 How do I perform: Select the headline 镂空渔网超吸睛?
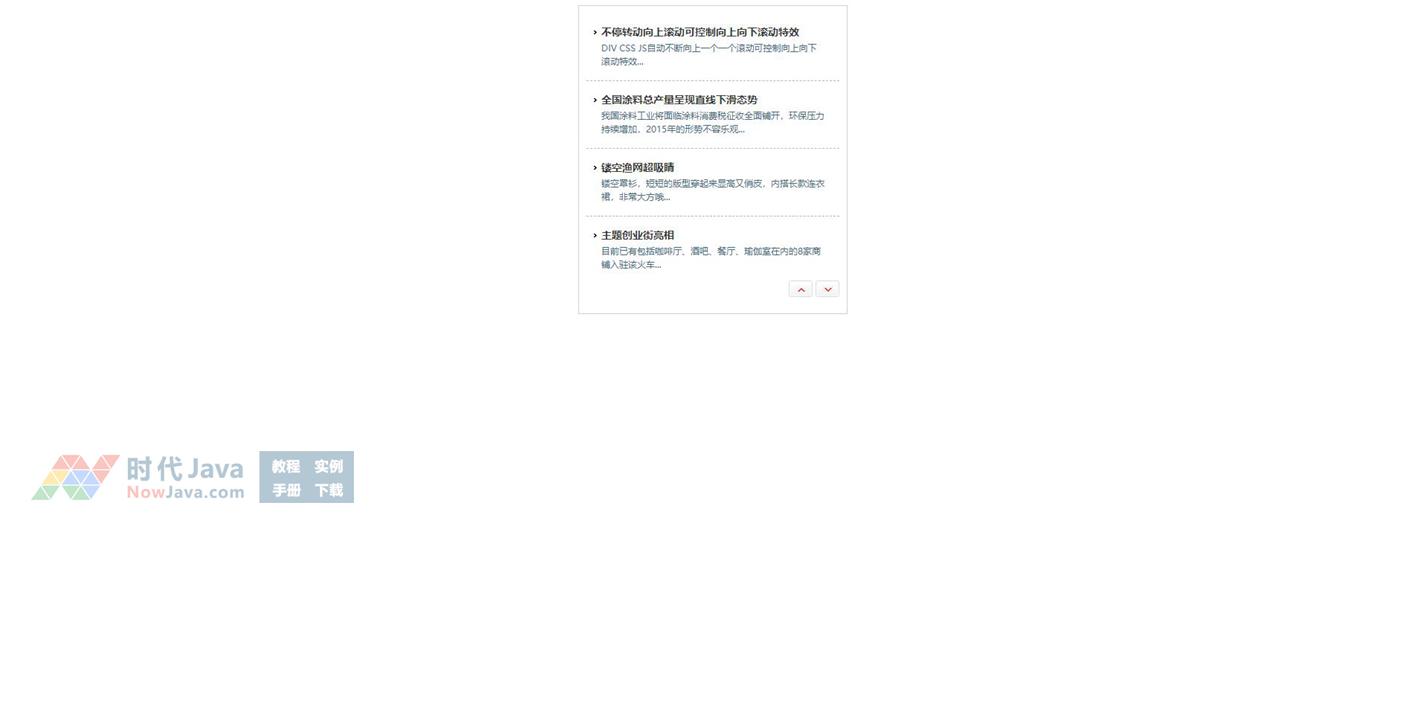click(x=638, y=168)
